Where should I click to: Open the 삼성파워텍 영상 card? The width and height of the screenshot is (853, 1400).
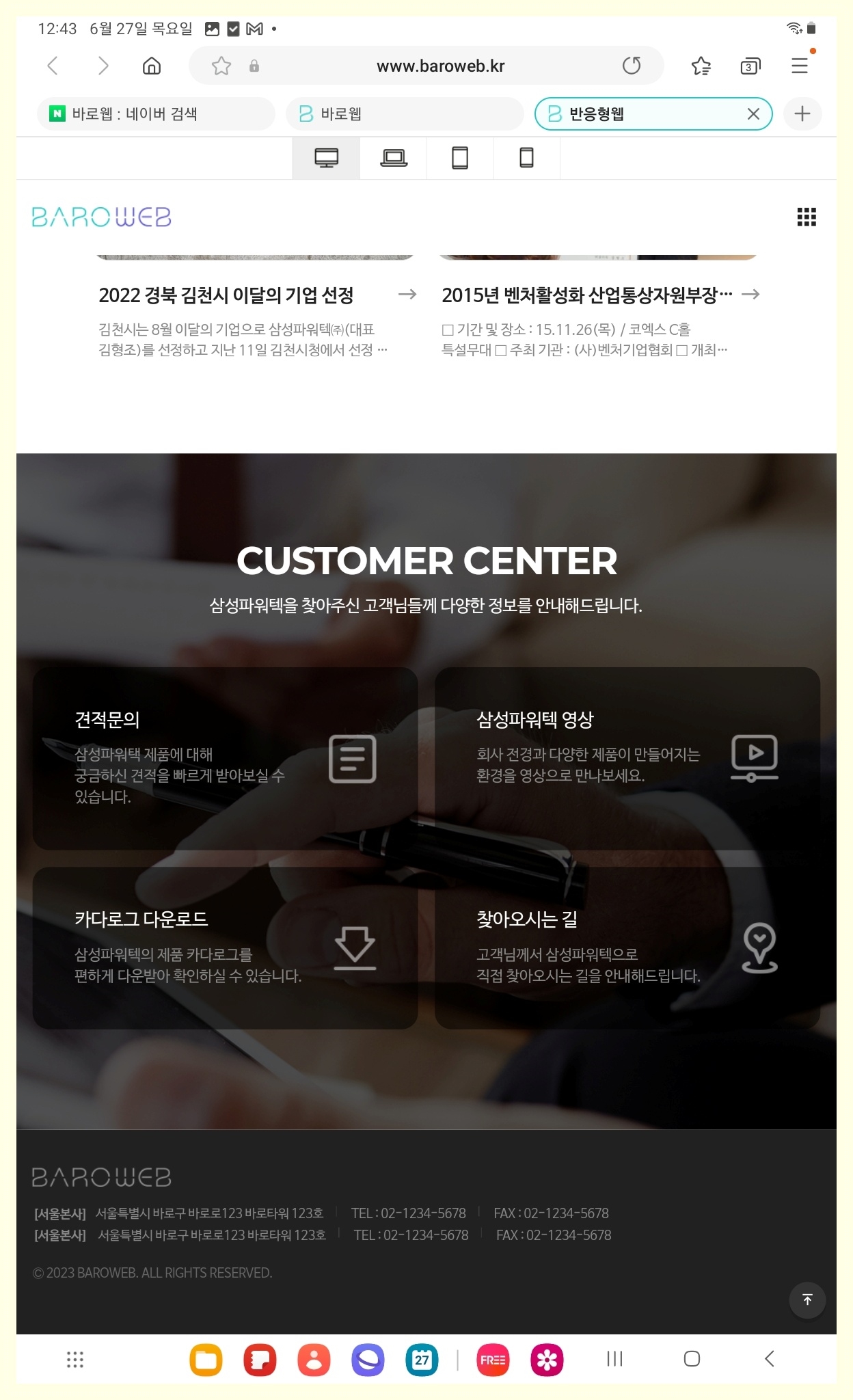pyautogui.click(x=627, y=758)
